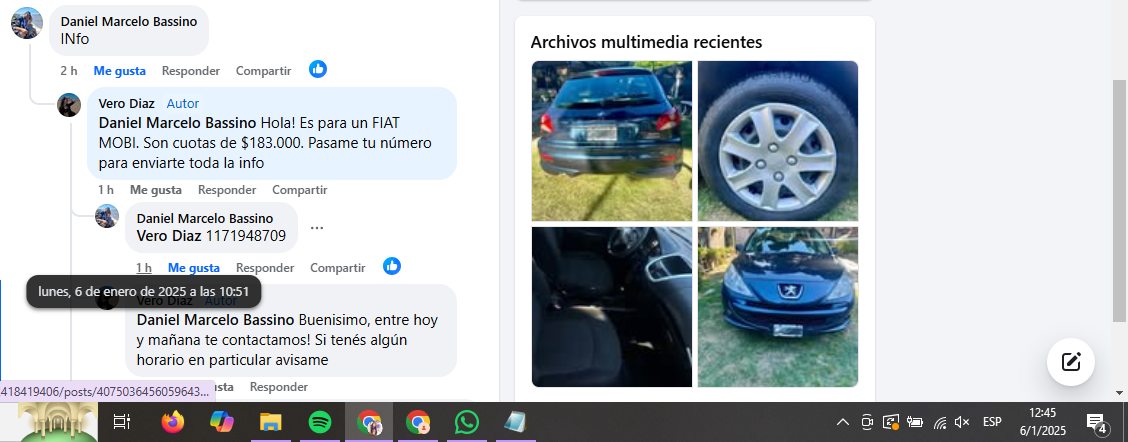Tap Compartir under Daniel's INfo comment
This screenshot has height=442, width=1128.
[263, 71]
